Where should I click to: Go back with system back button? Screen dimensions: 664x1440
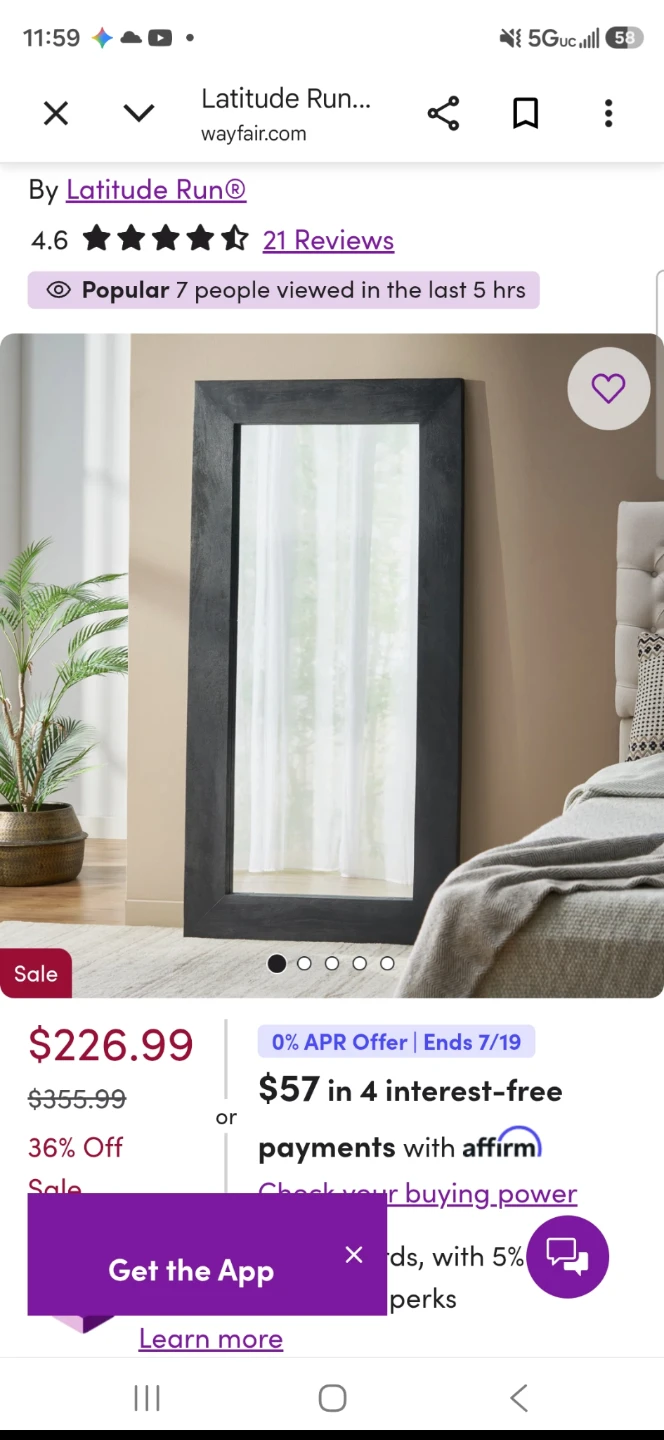(x=518, y=1398)
